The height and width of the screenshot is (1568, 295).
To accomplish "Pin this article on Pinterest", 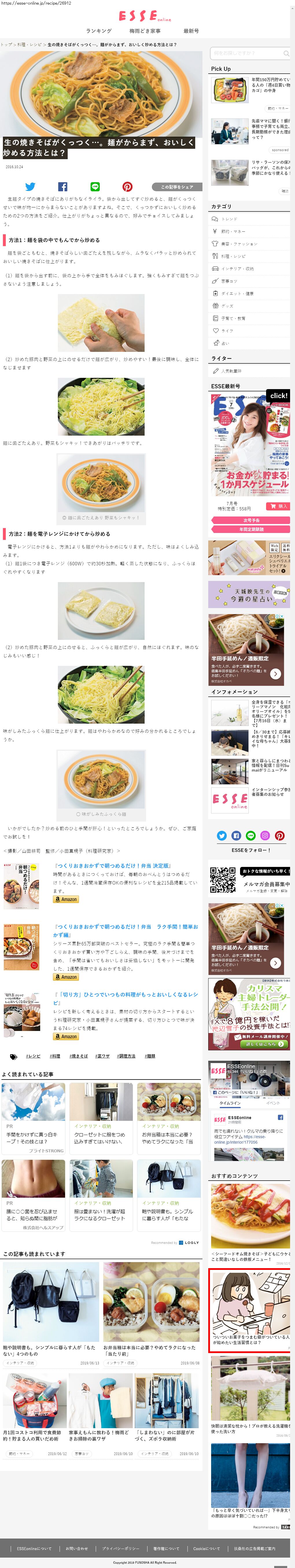I will click(x=127, y=187).
